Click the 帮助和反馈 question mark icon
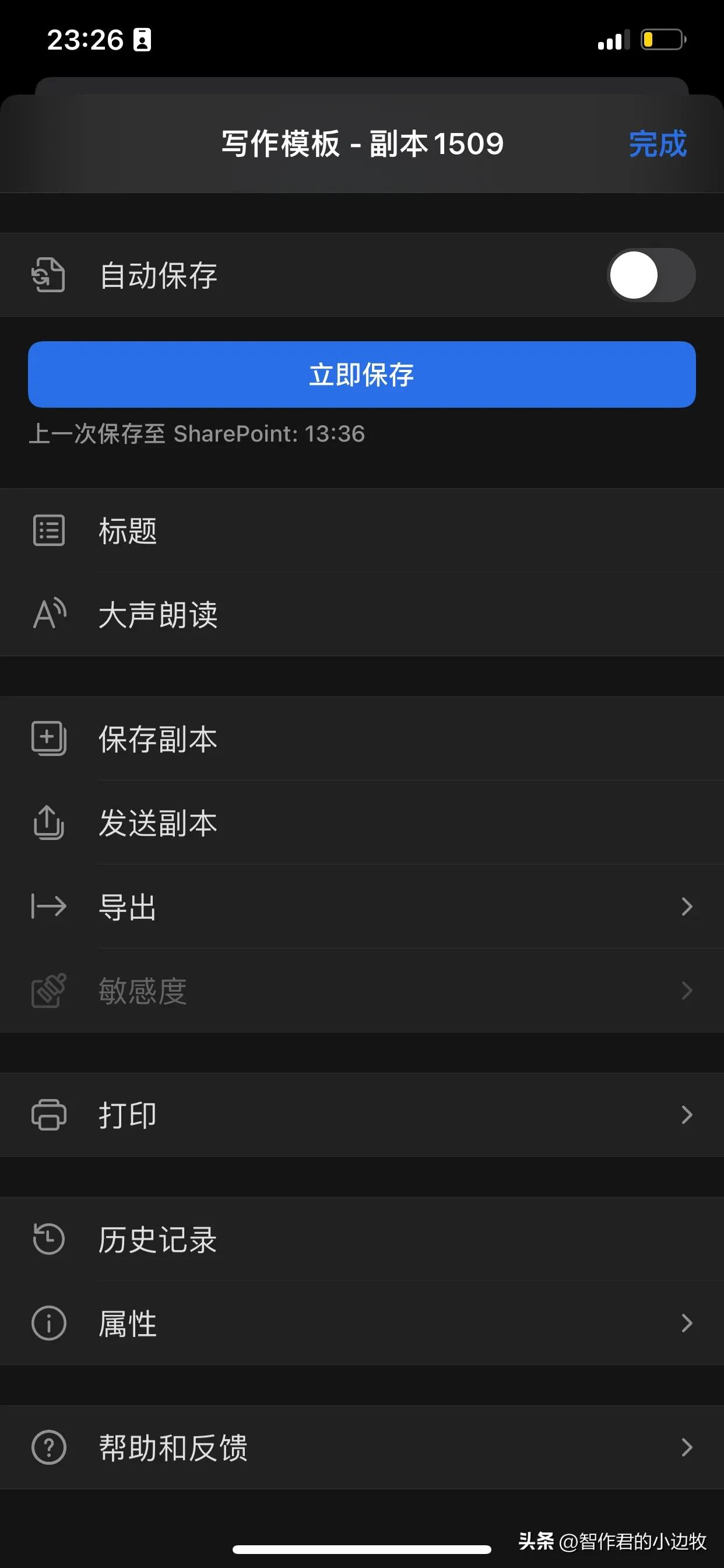The height and width of the screenshot is (1568, 724). coord(47,1448)
